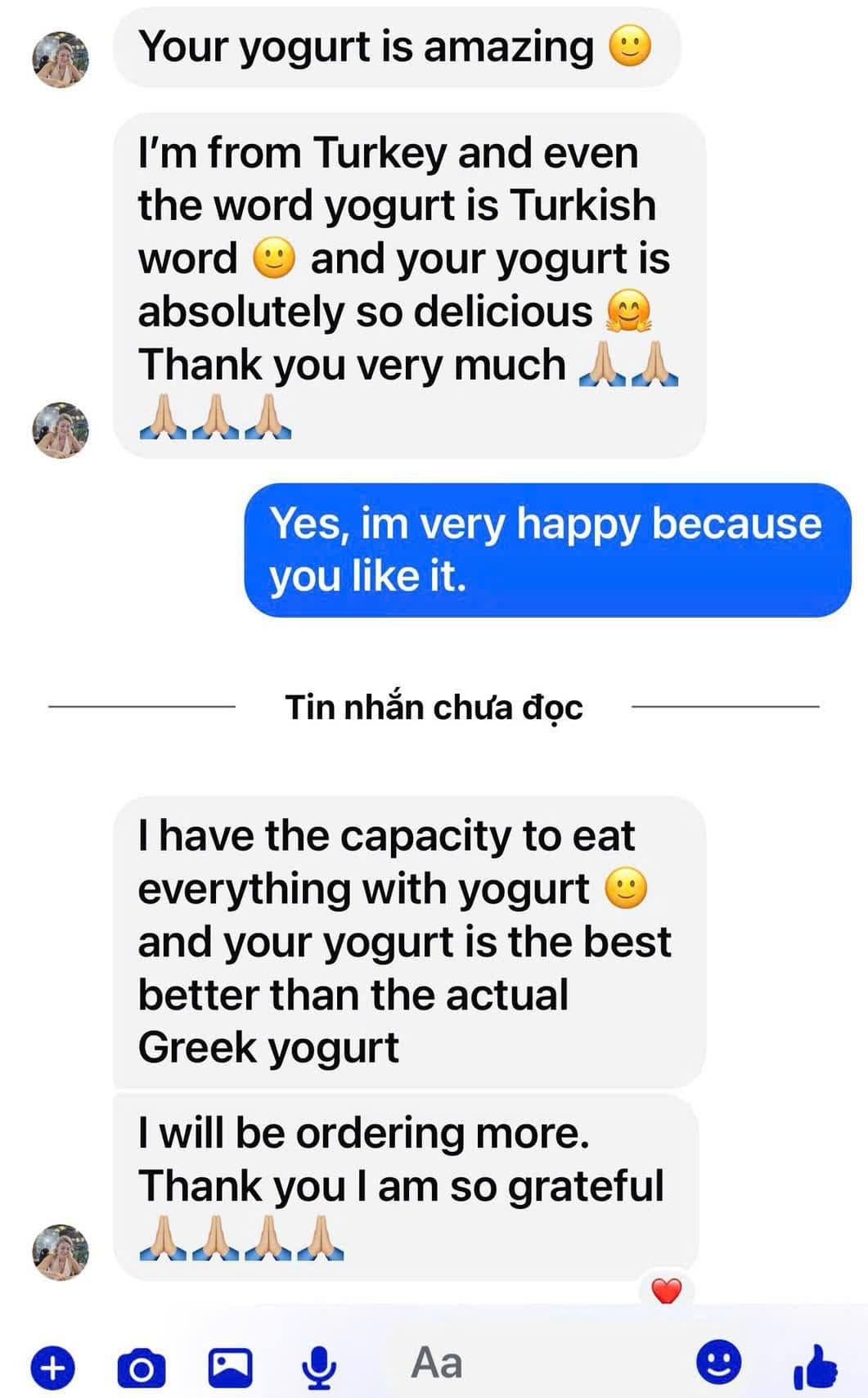Viewport: 868px width, 1398px height.
Task: Open the photo gallery picker
Action: (230, 1367)
